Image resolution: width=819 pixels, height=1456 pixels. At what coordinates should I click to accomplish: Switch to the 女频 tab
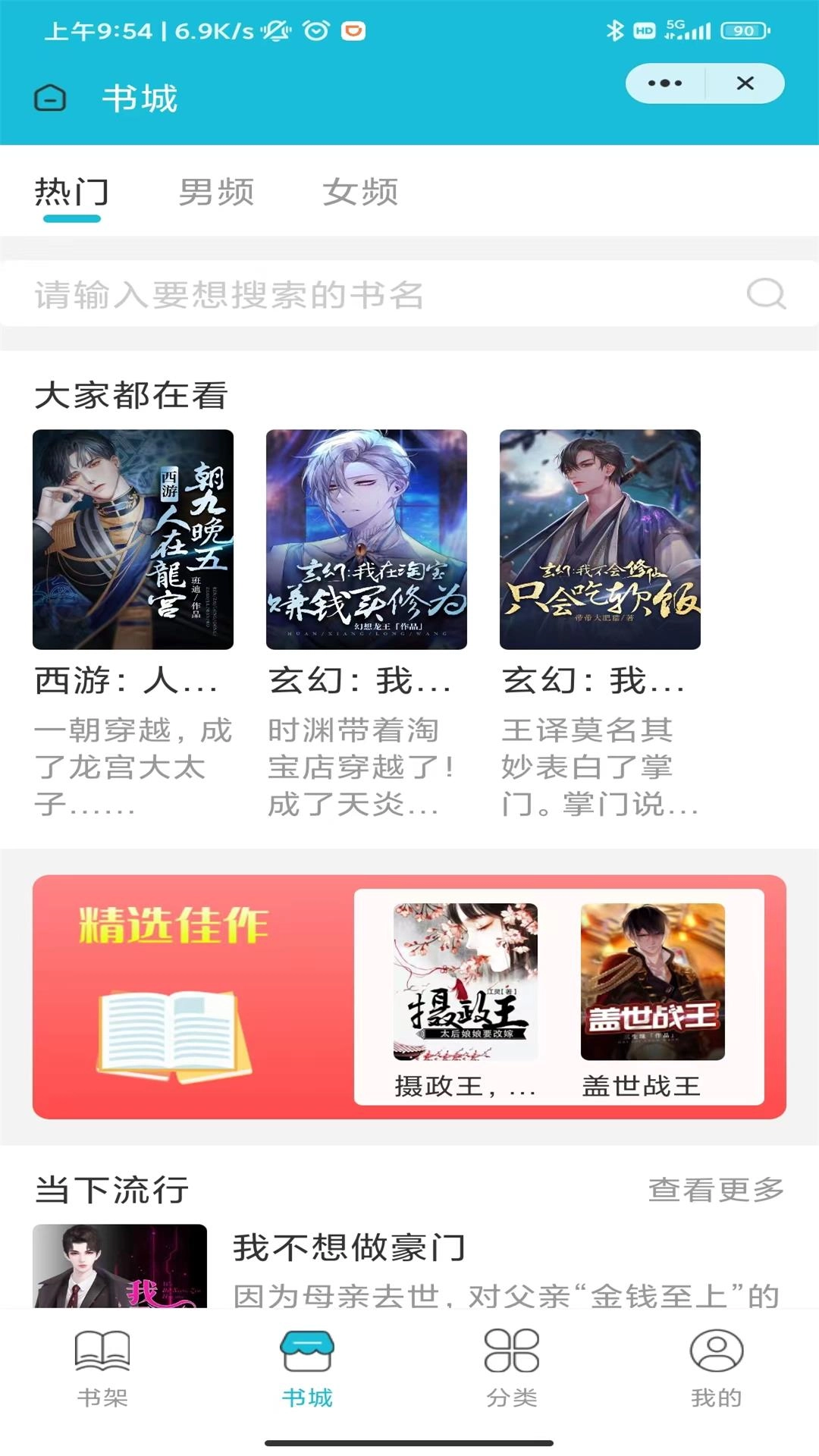point(360,193)
